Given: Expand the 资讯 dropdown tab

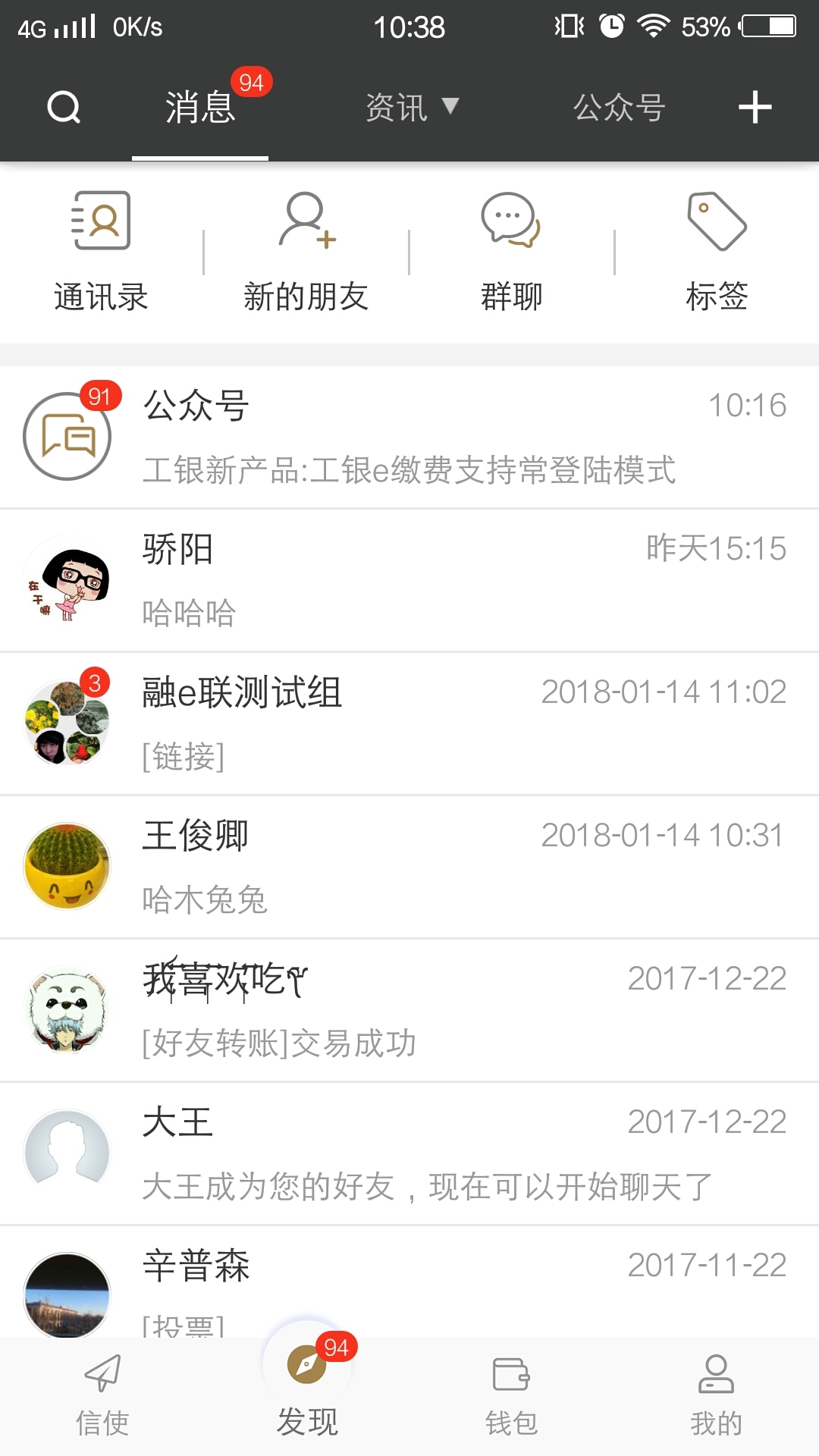Looking at the screenshot, I should tap(412, 107).
